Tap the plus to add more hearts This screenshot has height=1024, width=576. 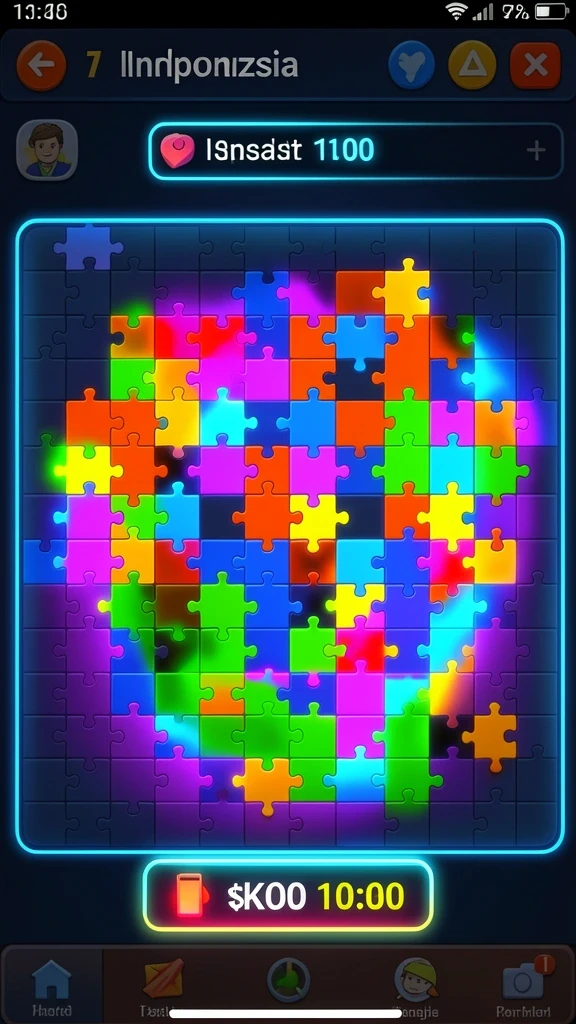coord(536,151)
